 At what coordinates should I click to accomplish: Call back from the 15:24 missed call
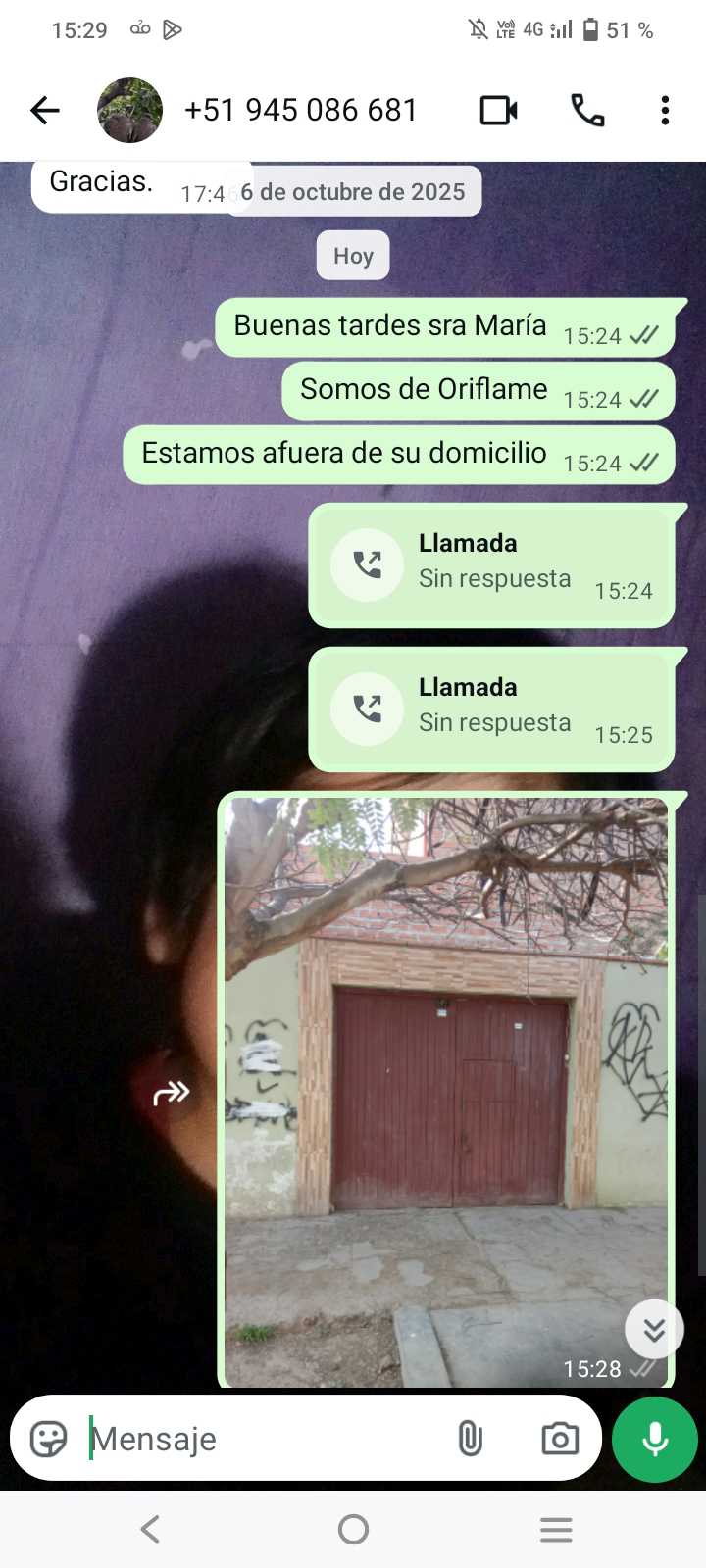click(x=368, y=565)
